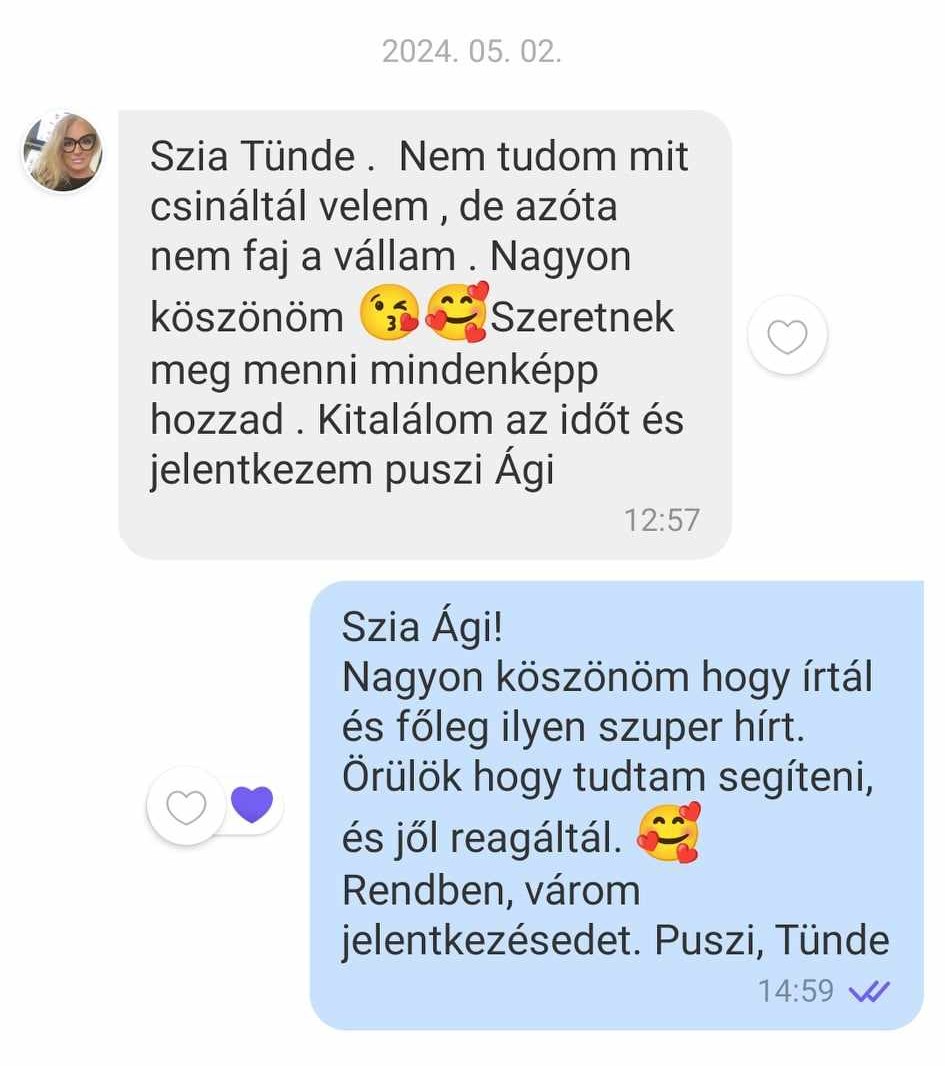This screenshot has width=945, height=1066.
Task: Open Ági's profile picture
Action: (x=63, y=151)
